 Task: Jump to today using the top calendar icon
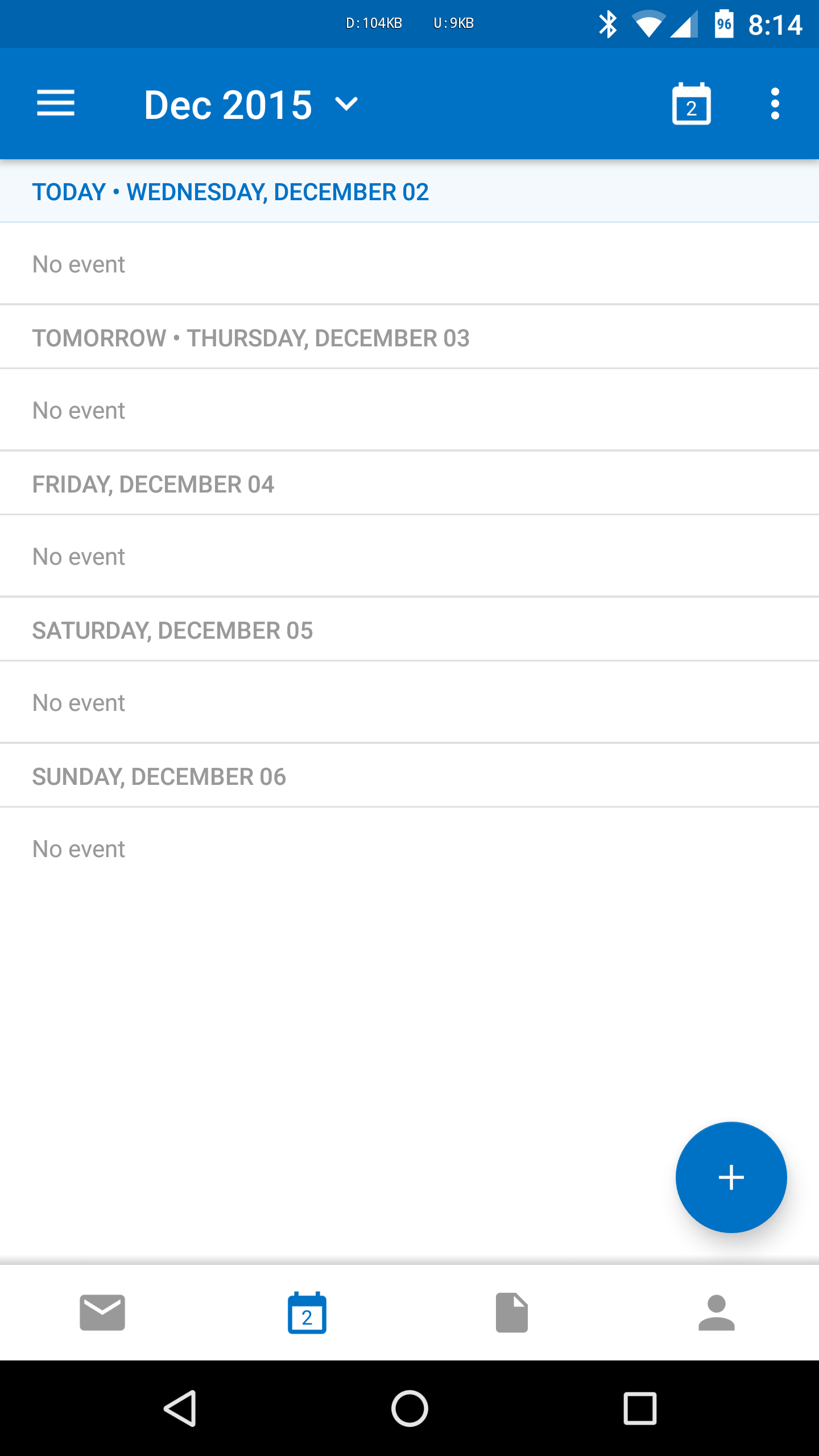(x=691, y=104)
